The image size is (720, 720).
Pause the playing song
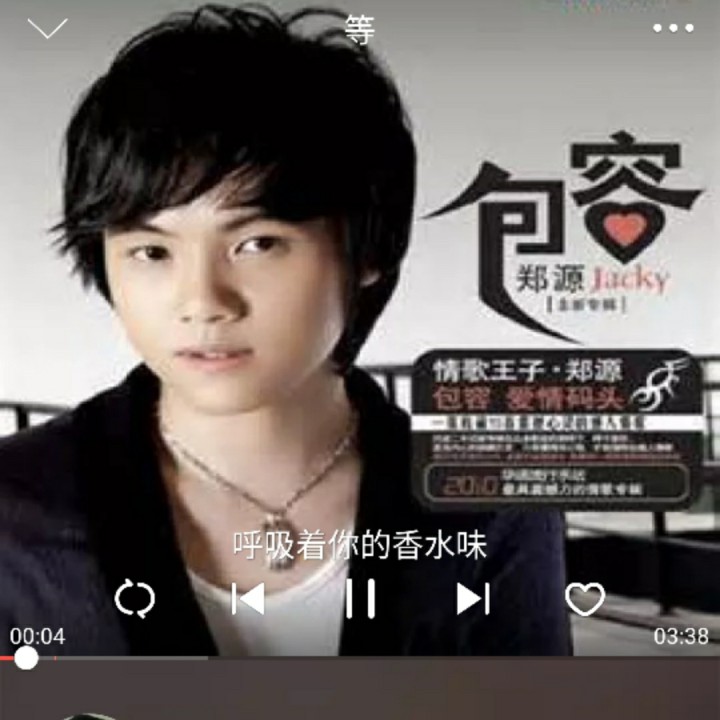coord(360,599)
